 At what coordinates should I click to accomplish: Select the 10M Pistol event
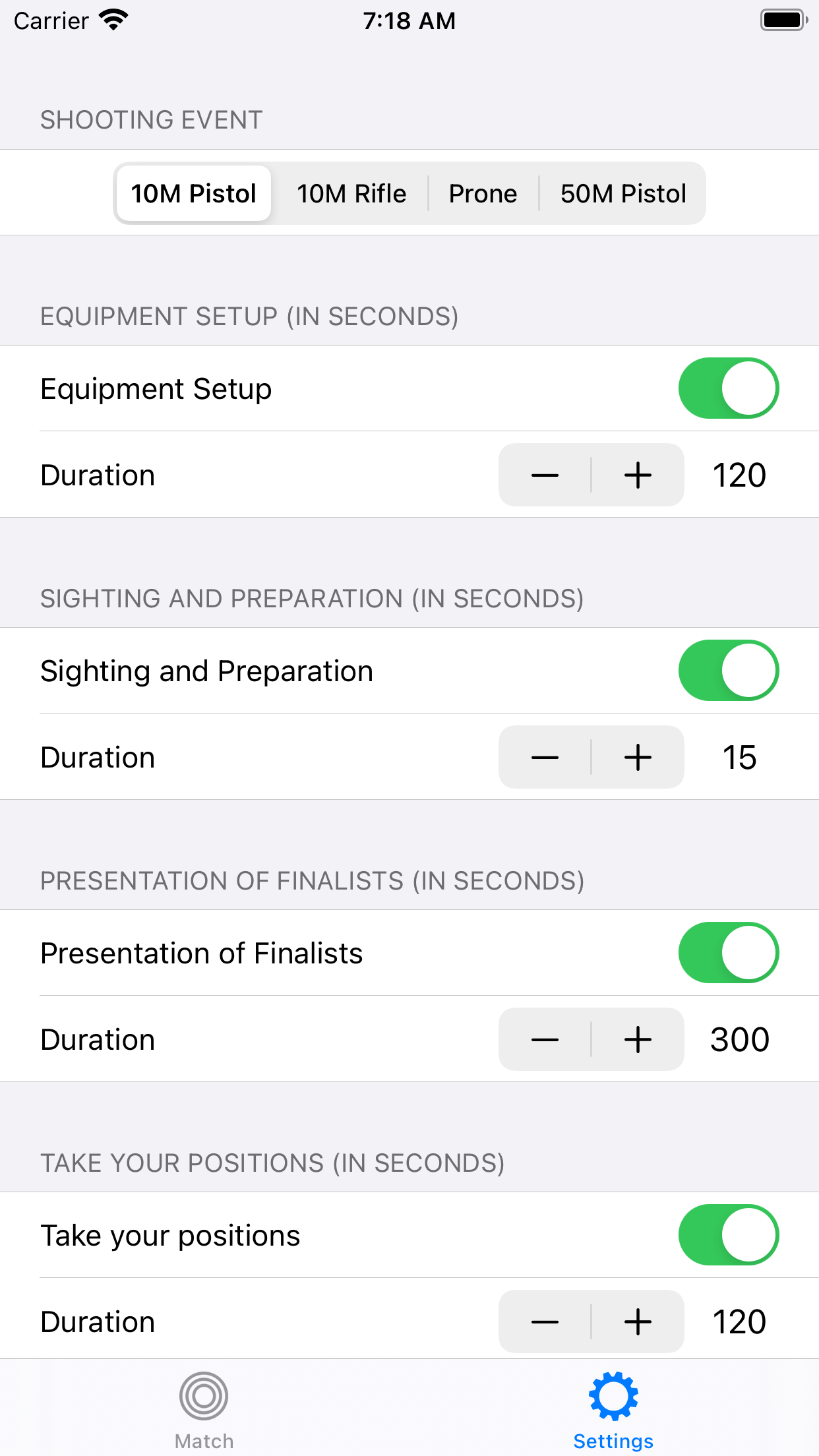(x=193, y=193)
